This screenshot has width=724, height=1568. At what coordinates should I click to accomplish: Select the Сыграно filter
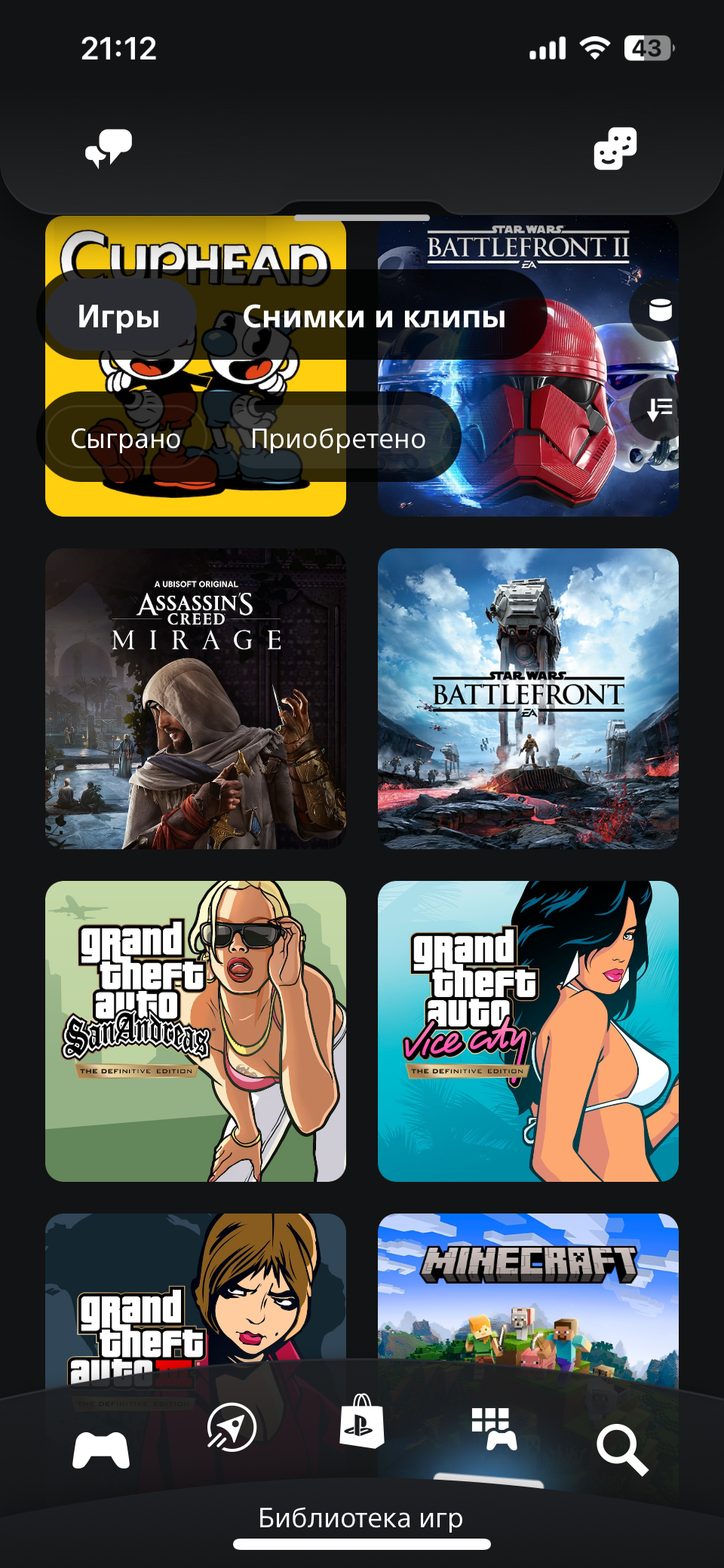[x=125, y=438]
